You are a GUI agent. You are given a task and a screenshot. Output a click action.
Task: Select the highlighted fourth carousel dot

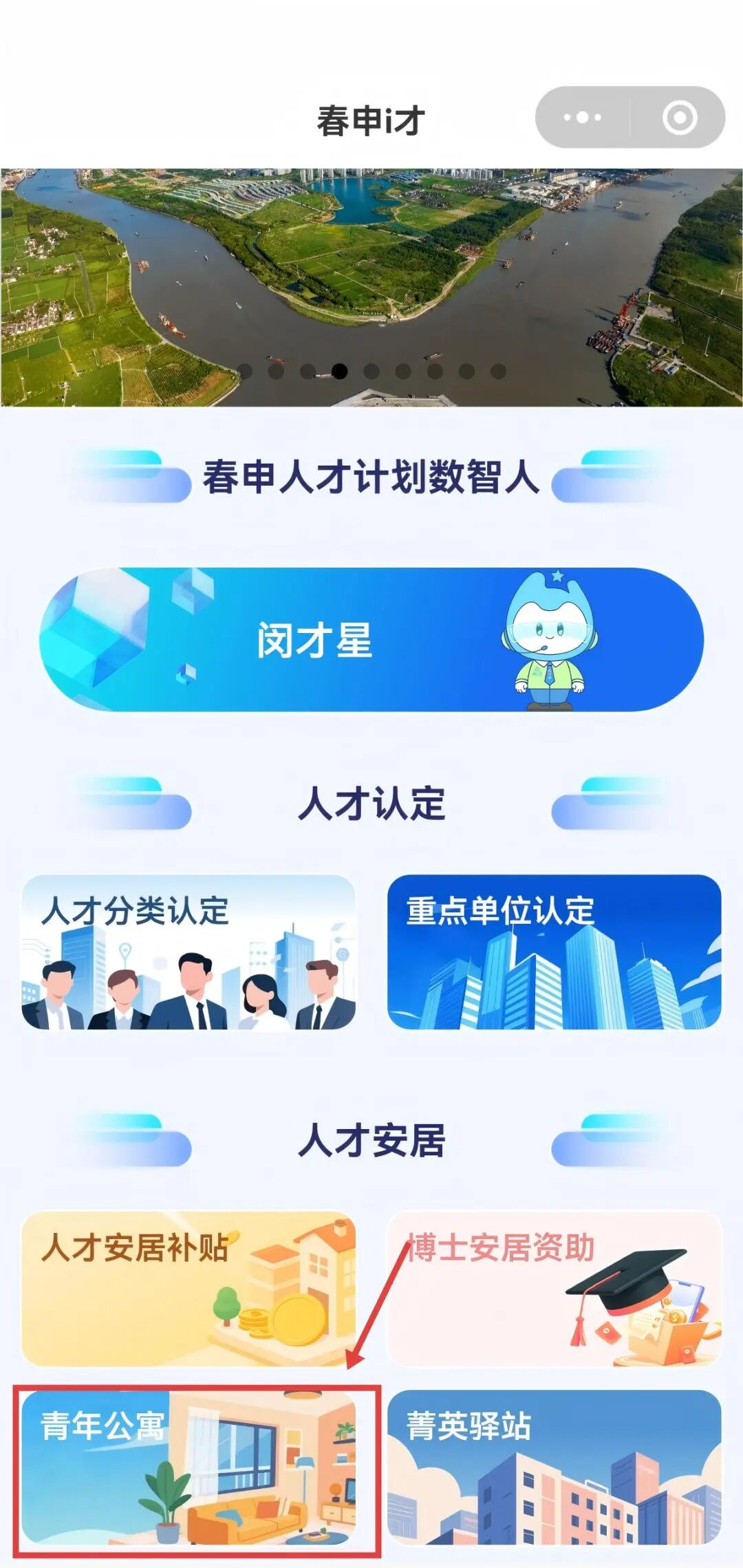point(340,370)
